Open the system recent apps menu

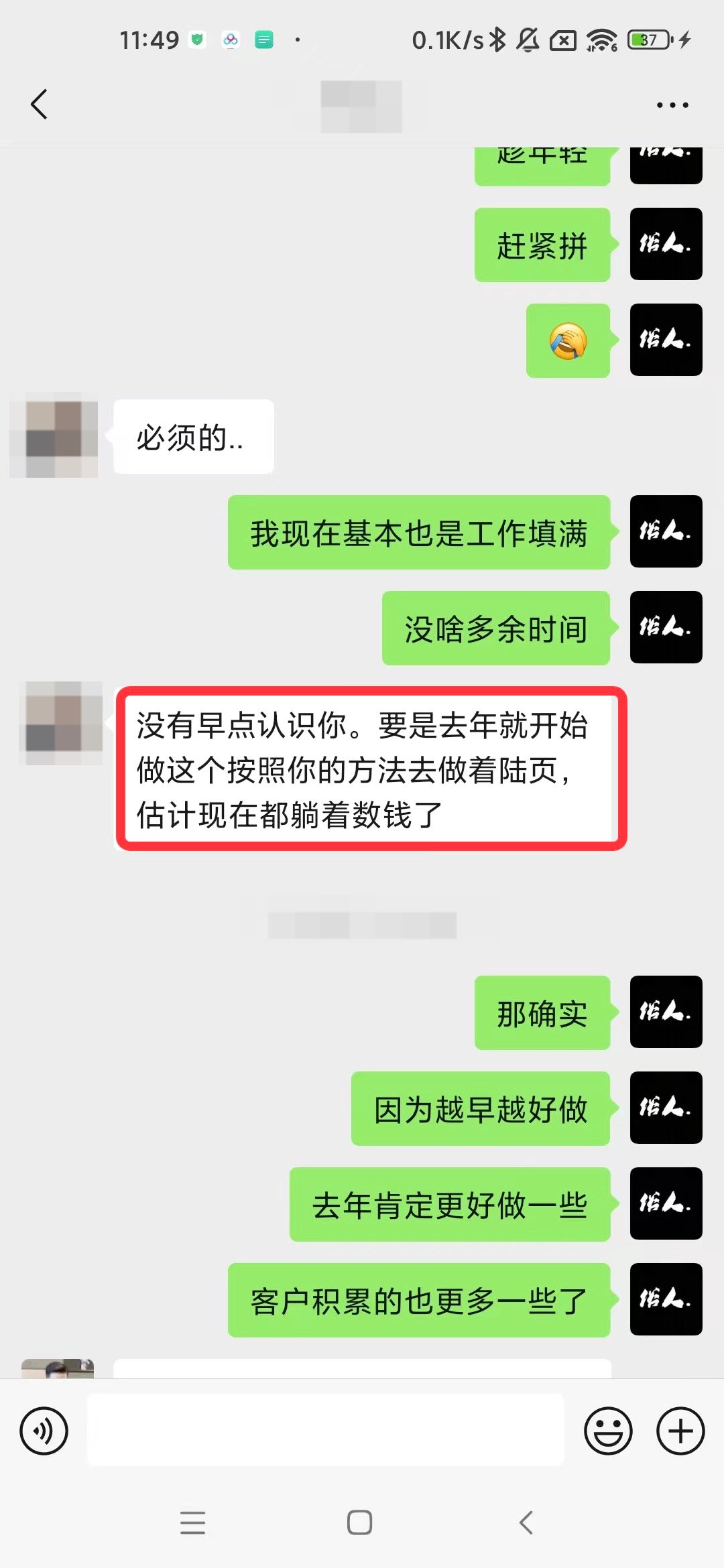pyautogui.click(x=192, y=1522)
